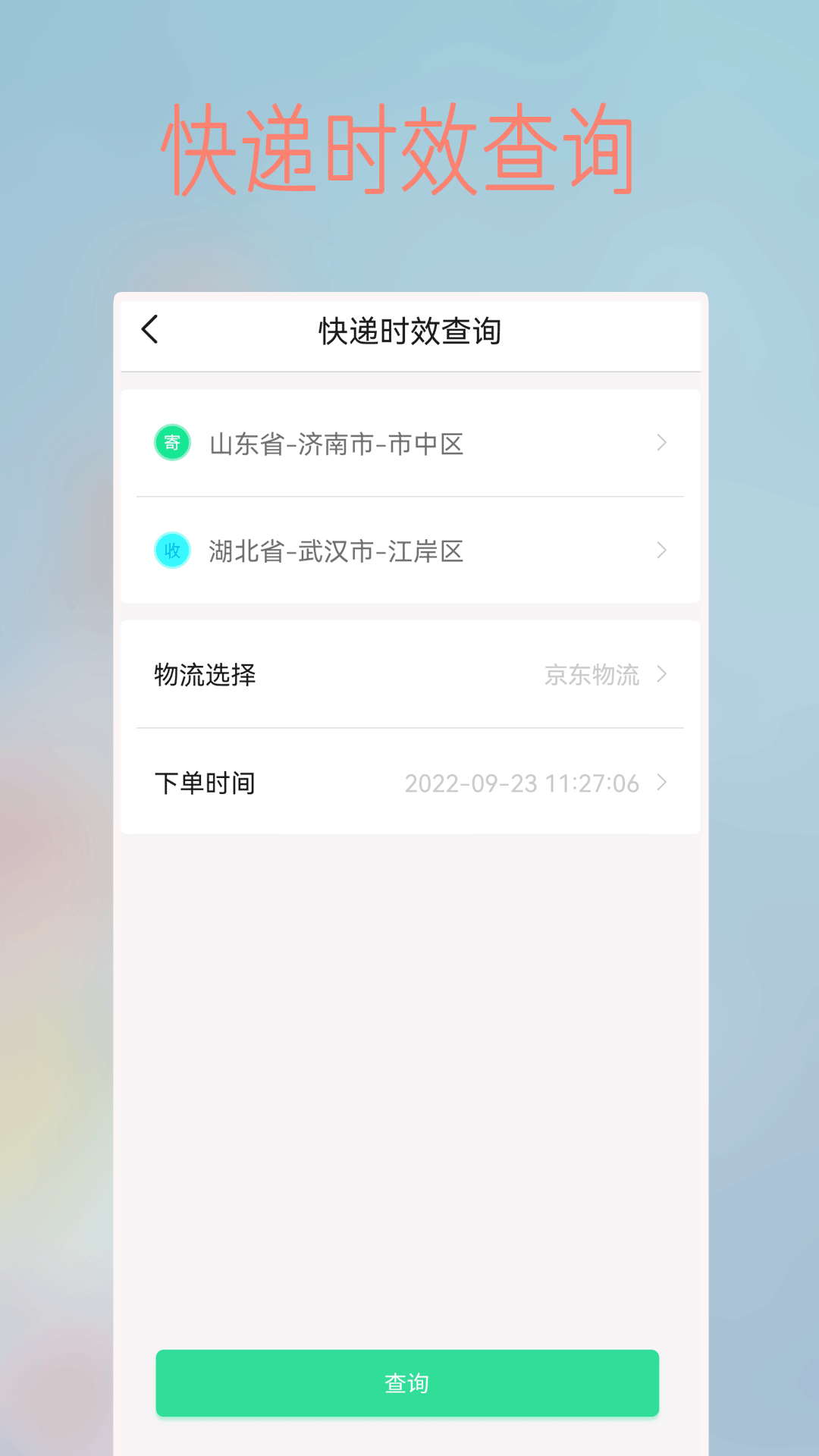
Task: Click the chevron next to 京东物流
Action: (x=661, y=675)
